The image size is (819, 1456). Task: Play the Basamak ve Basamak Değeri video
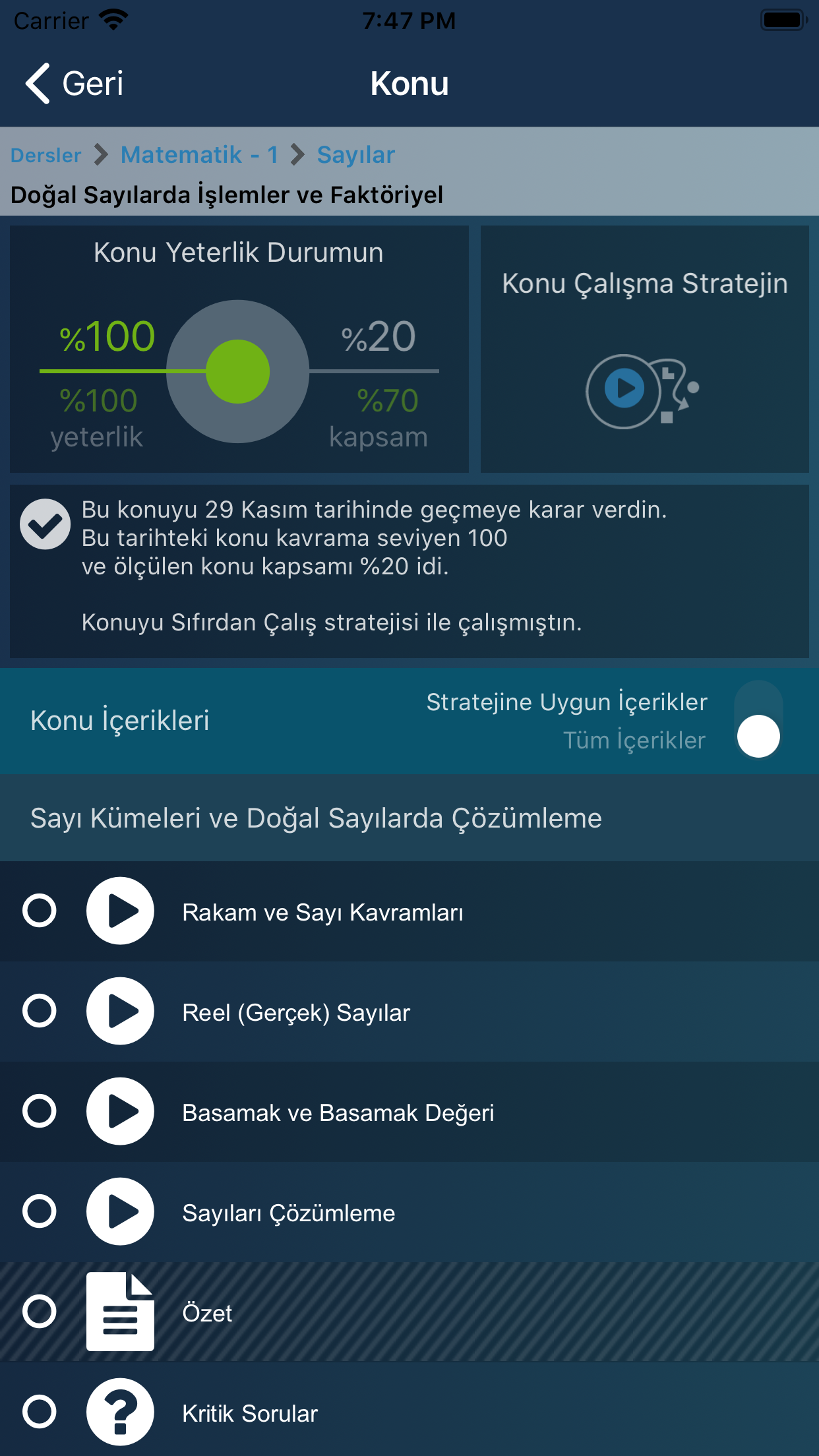click(x=120, y=1112)
